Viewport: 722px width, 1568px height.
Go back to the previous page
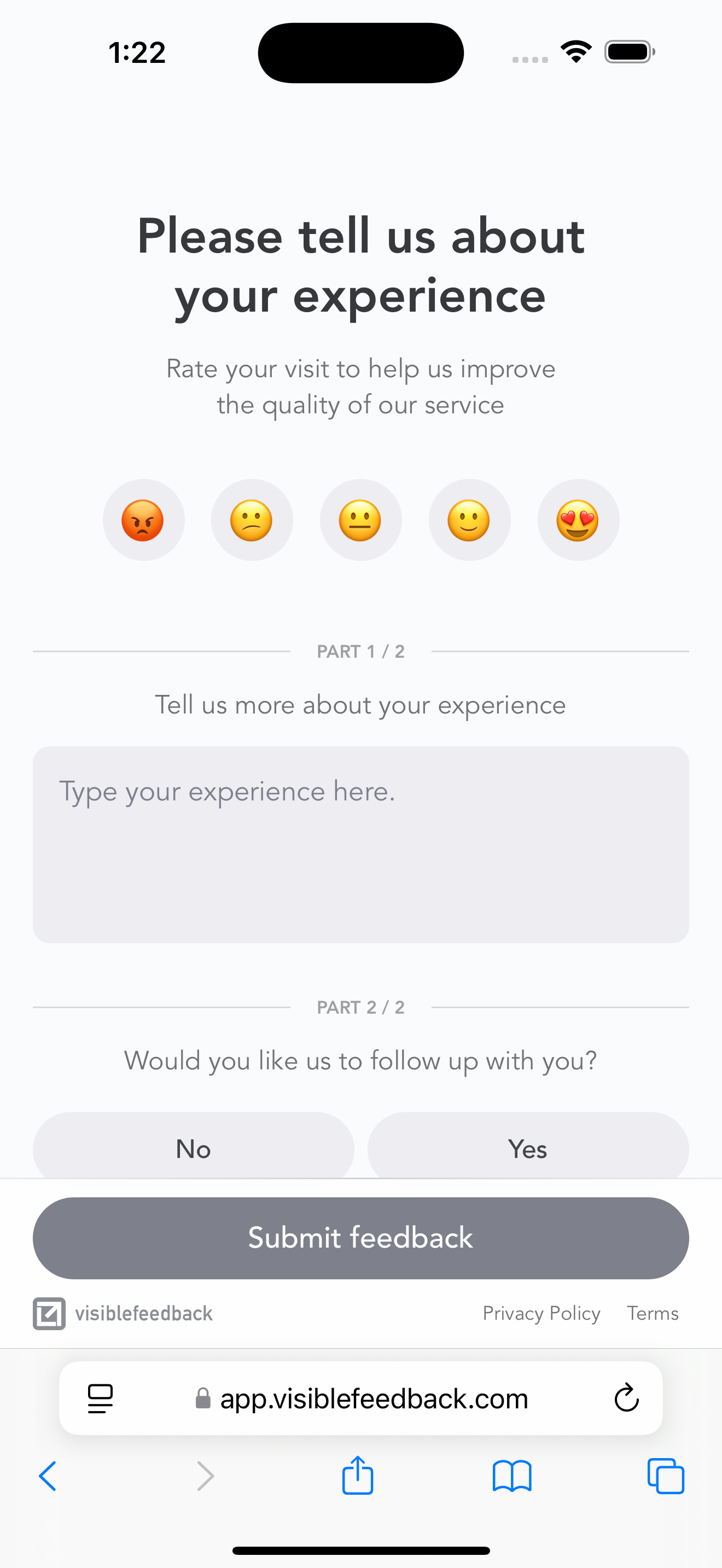(48, 1476)
